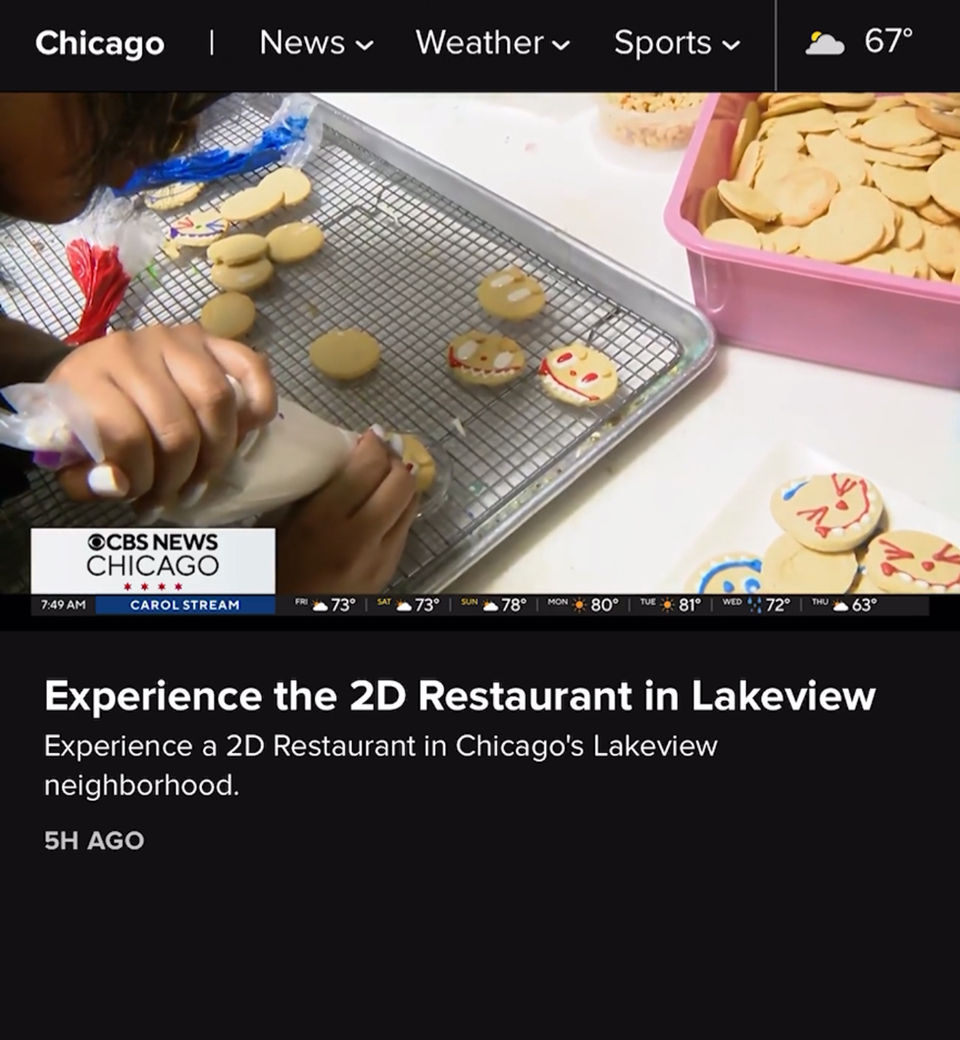Expand the Weather dropdown menu
The image size is (960, 1040).
pyautogui.click(x=492, y=43)
